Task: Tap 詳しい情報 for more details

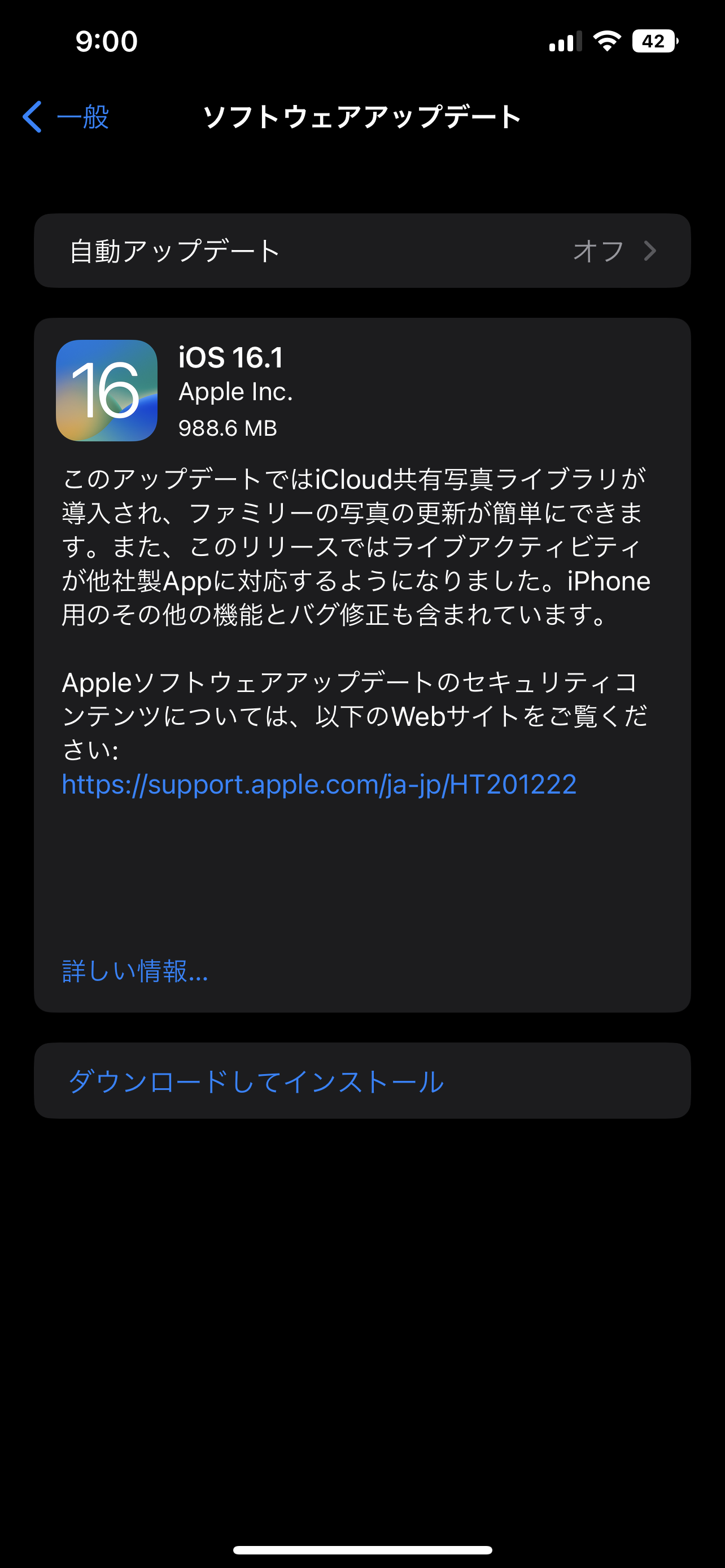Action: point(135,971)
